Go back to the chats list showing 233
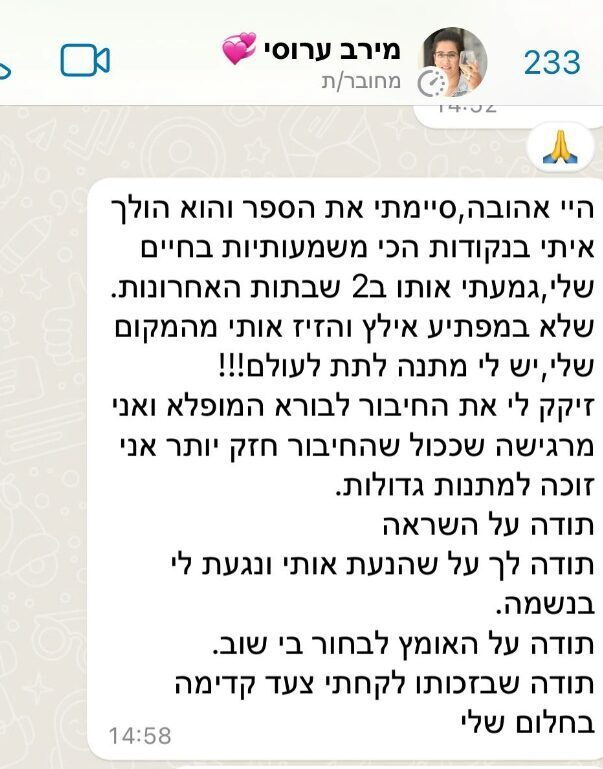Screen dimensions: 603x769 tap(552, 62)
